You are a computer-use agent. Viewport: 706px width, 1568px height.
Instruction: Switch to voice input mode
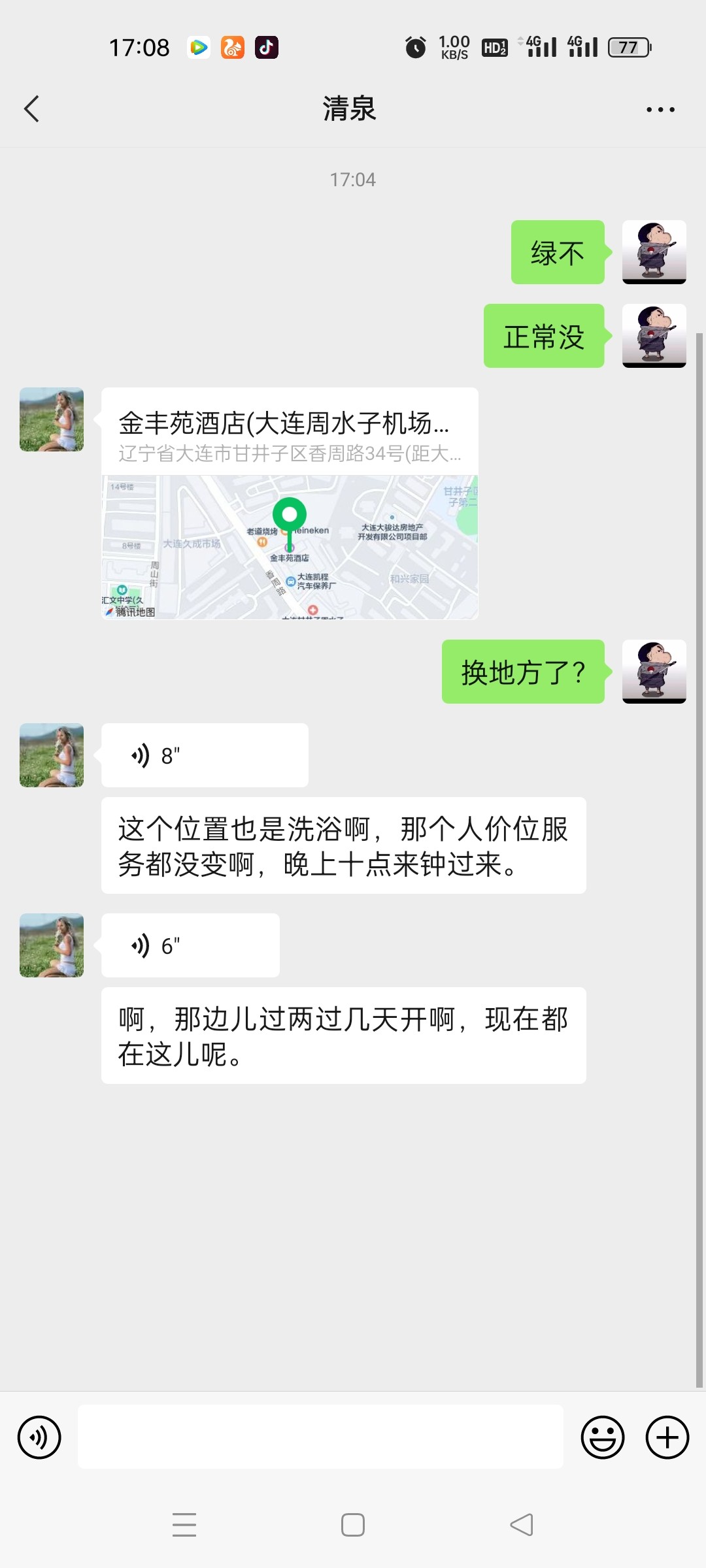tap(39, 1437)
